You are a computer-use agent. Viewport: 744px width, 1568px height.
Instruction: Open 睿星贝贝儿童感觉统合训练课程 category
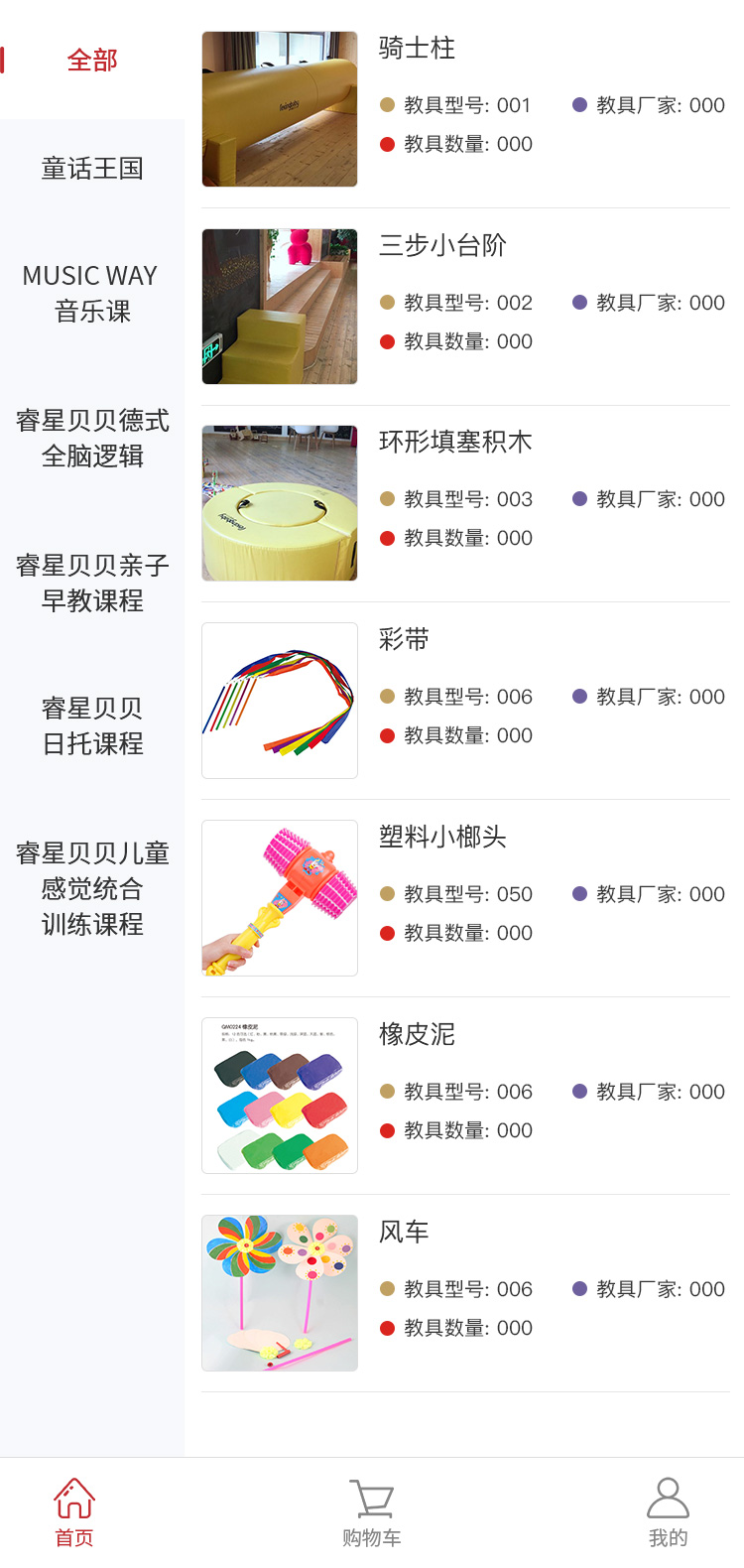[x=92, y=888]
